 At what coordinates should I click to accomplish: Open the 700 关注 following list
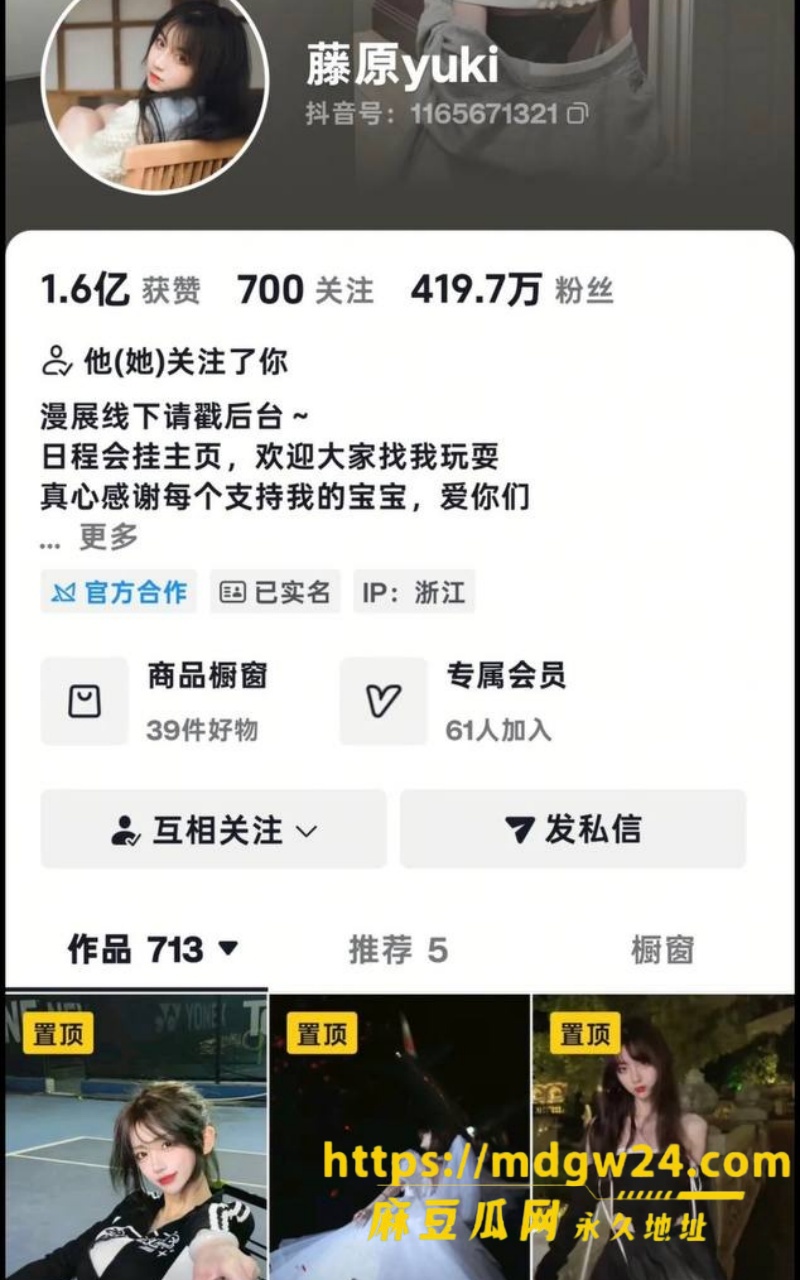[305, 290]
